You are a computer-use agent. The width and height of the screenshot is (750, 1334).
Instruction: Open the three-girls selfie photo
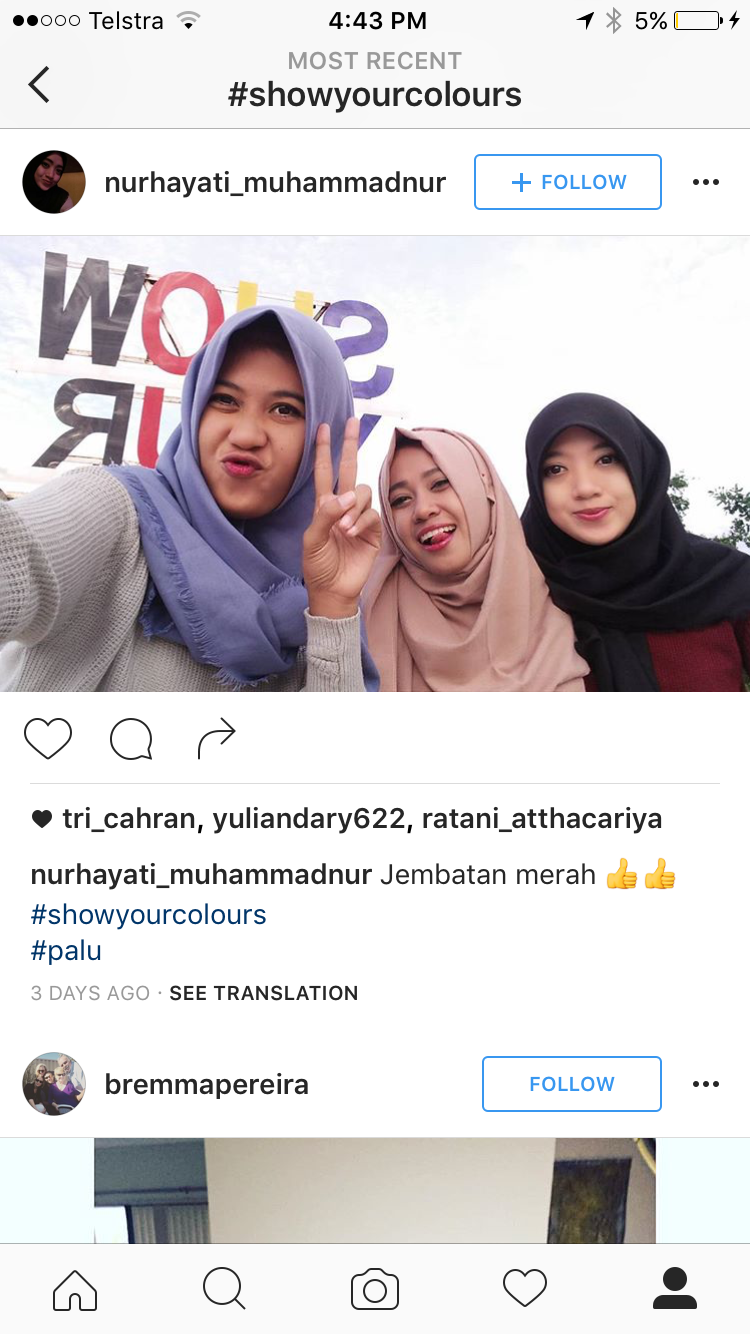point(375,464)
